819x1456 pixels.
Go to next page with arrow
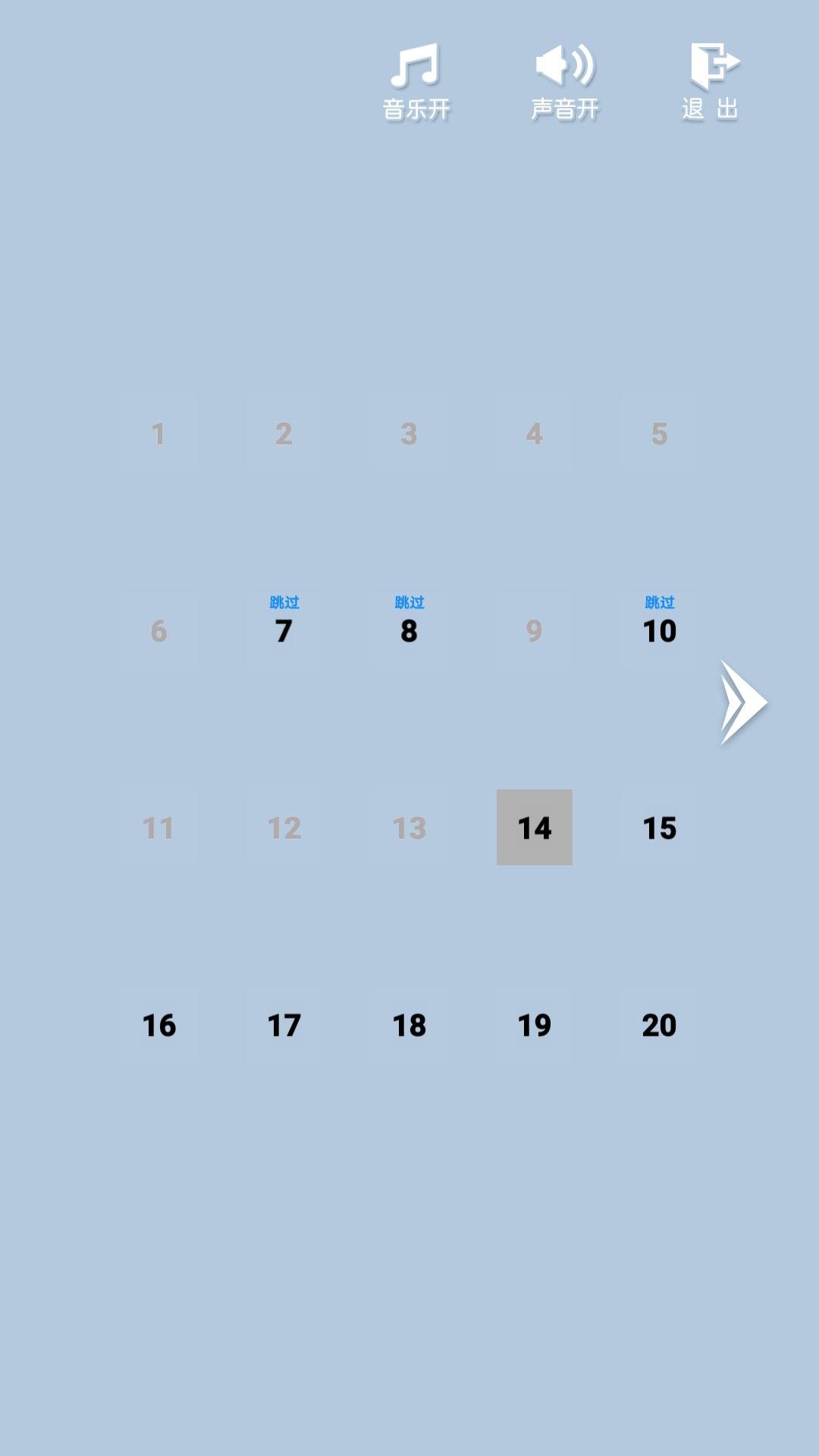pyautogui.click(x=743, y=702)
